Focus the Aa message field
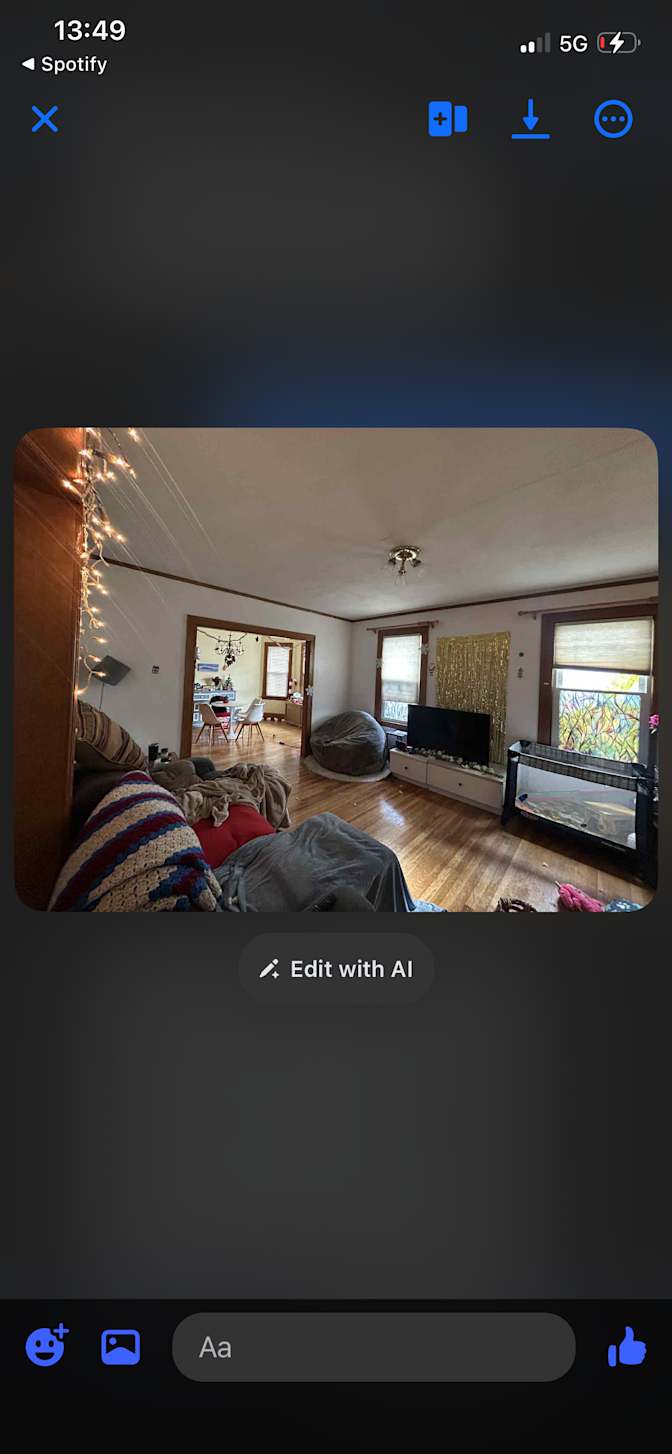Viewport: 672px width, 1454px height. [x=374, y=1347]
